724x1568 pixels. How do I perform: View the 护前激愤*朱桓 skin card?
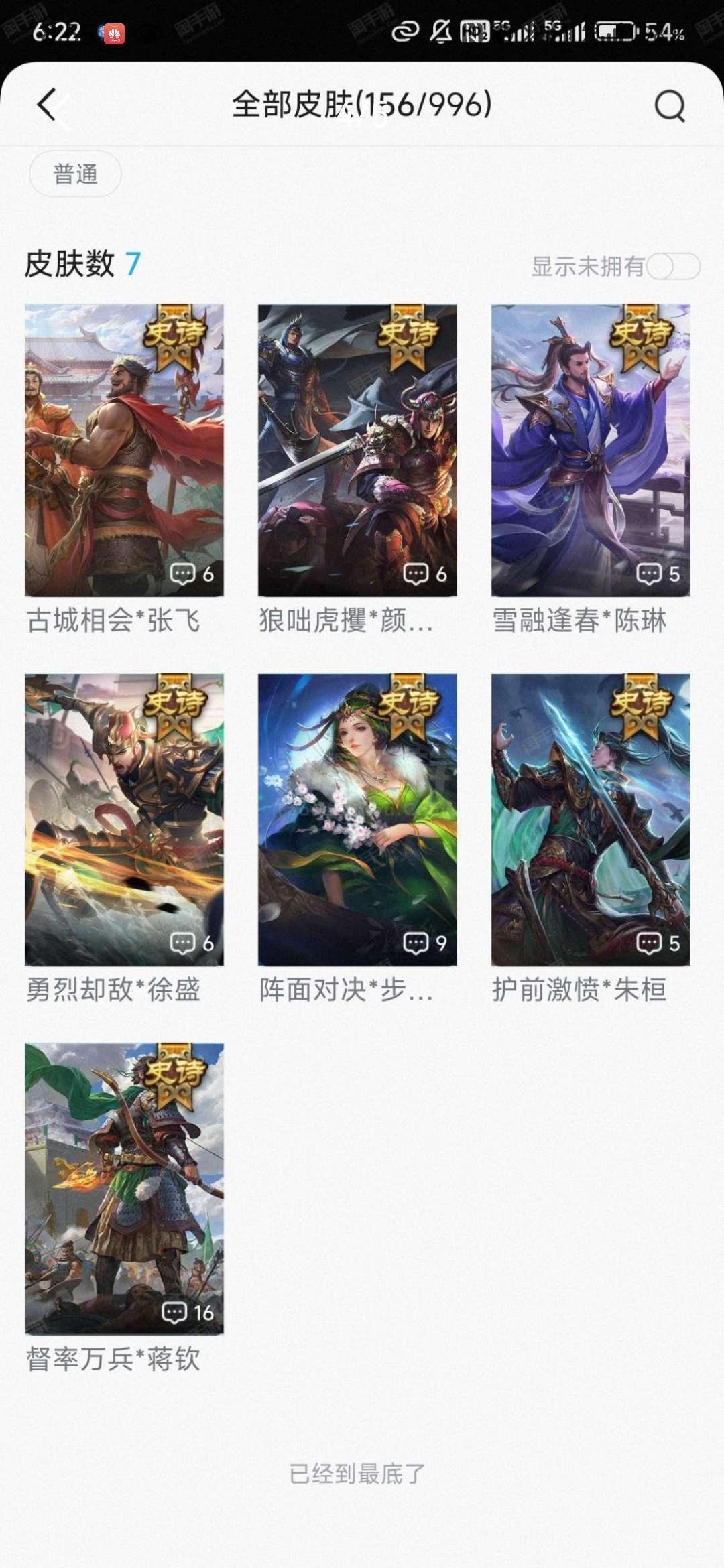point(591,820)
